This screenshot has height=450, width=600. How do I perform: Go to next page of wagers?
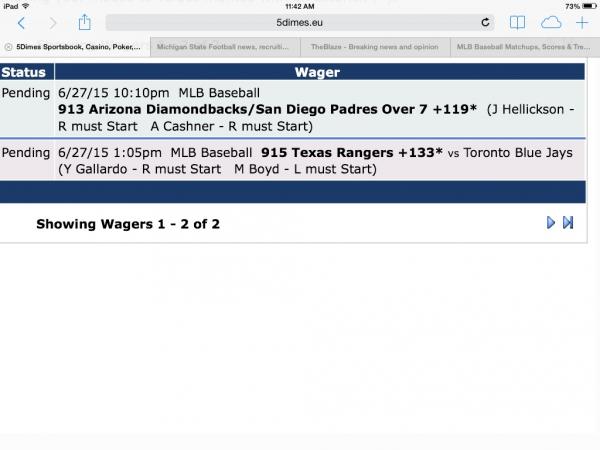pos(551,223)
